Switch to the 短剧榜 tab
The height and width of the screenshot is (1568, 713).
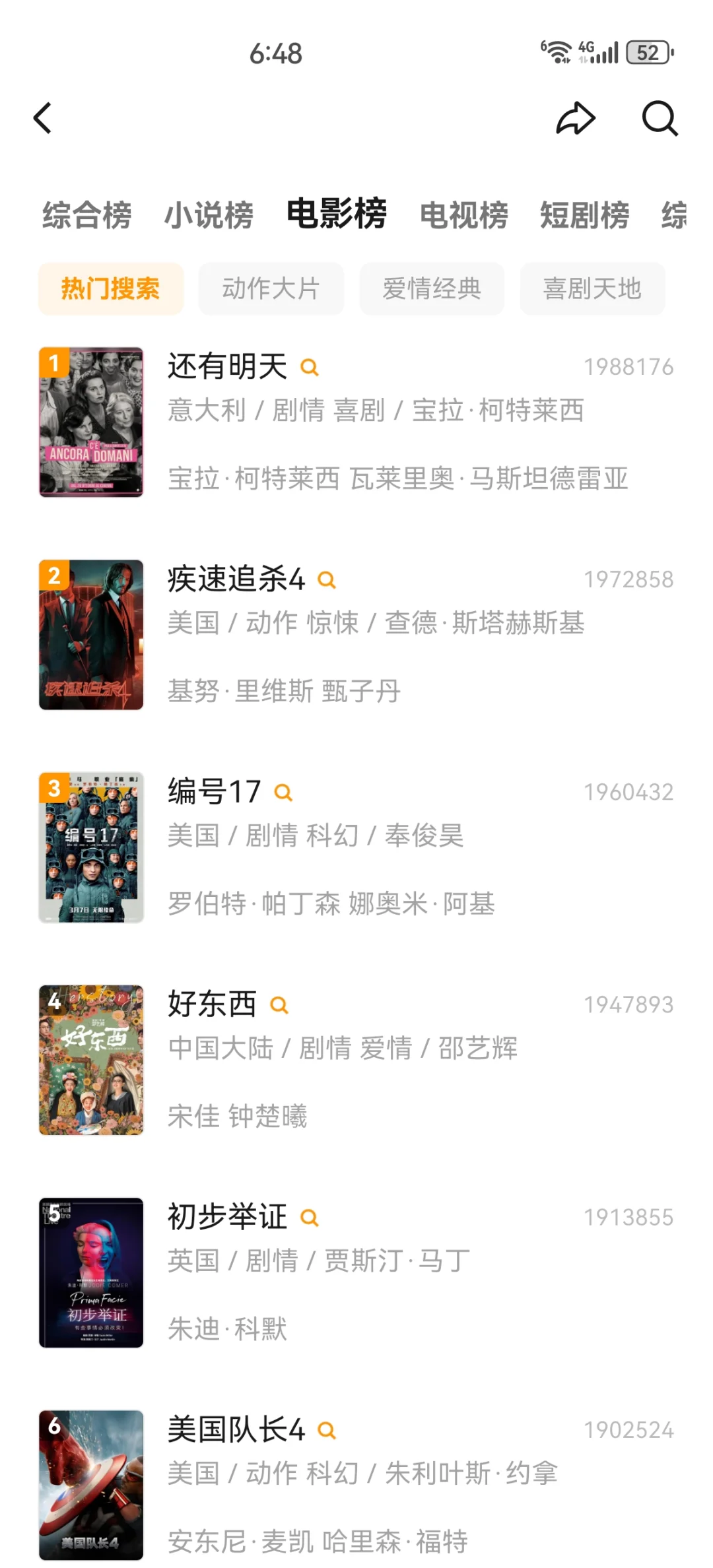[x=585, y=215]
